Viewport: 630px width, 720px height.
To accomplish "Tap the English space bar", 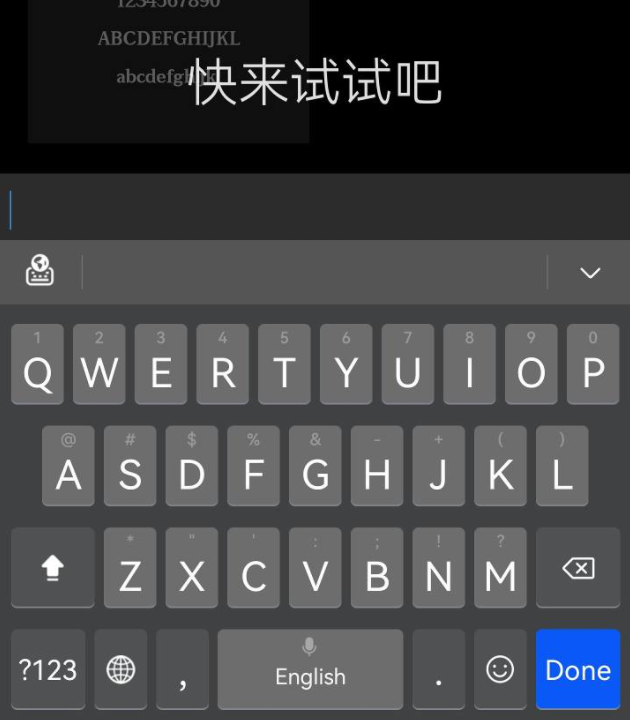I will [310, 669].
